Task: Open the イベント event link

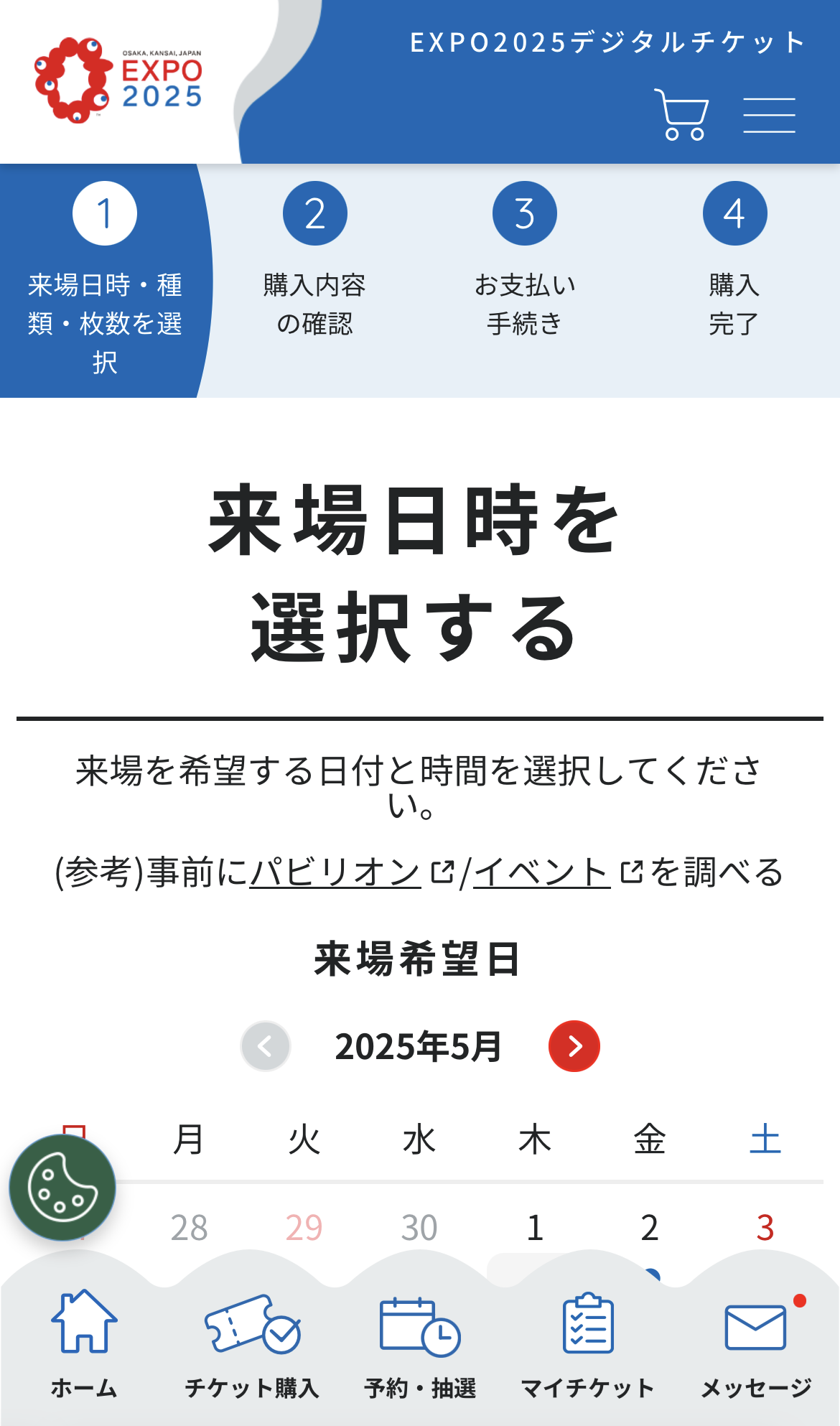Action: [542, 872]
